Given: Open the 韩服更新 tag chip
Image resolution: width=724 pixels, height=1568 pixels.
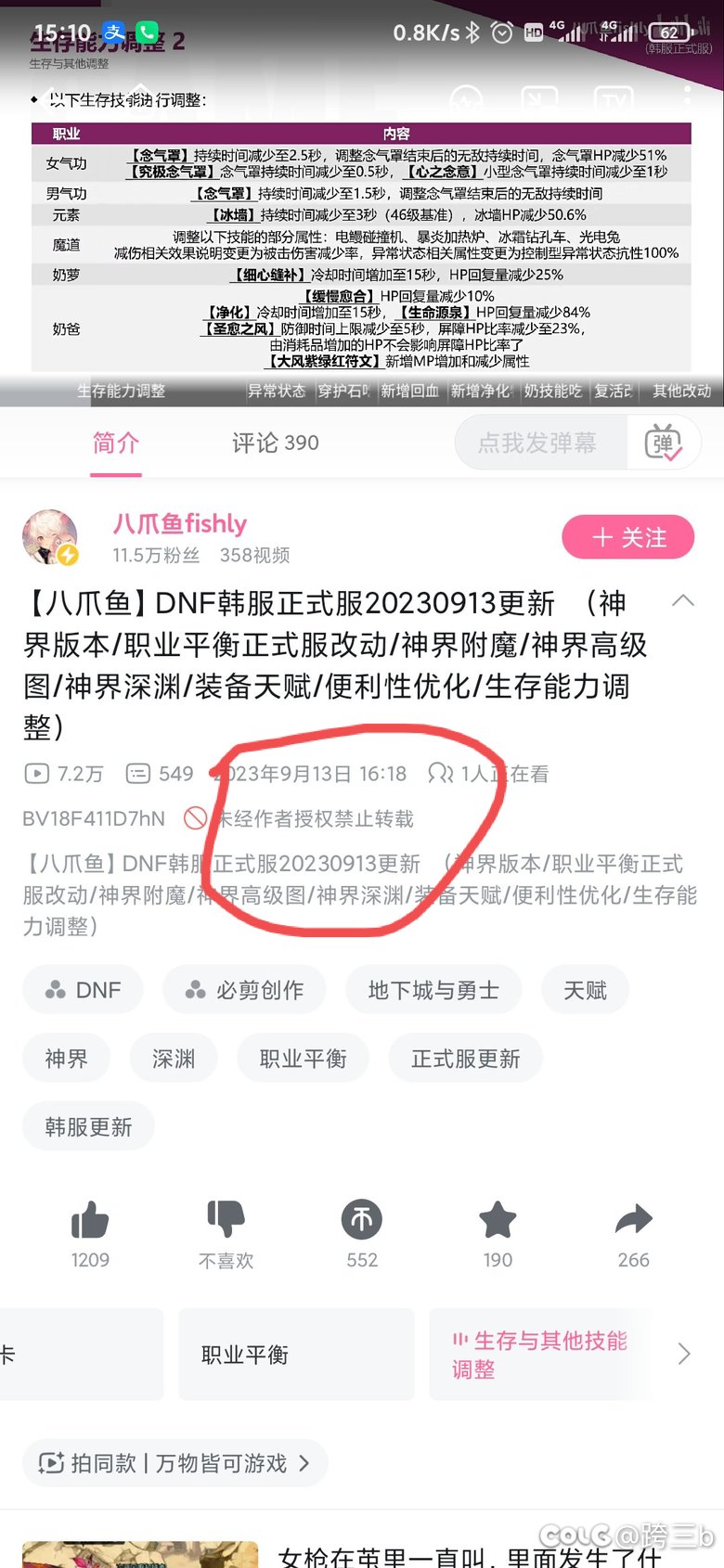Looking at the screenshot, I should [88, 1126].
